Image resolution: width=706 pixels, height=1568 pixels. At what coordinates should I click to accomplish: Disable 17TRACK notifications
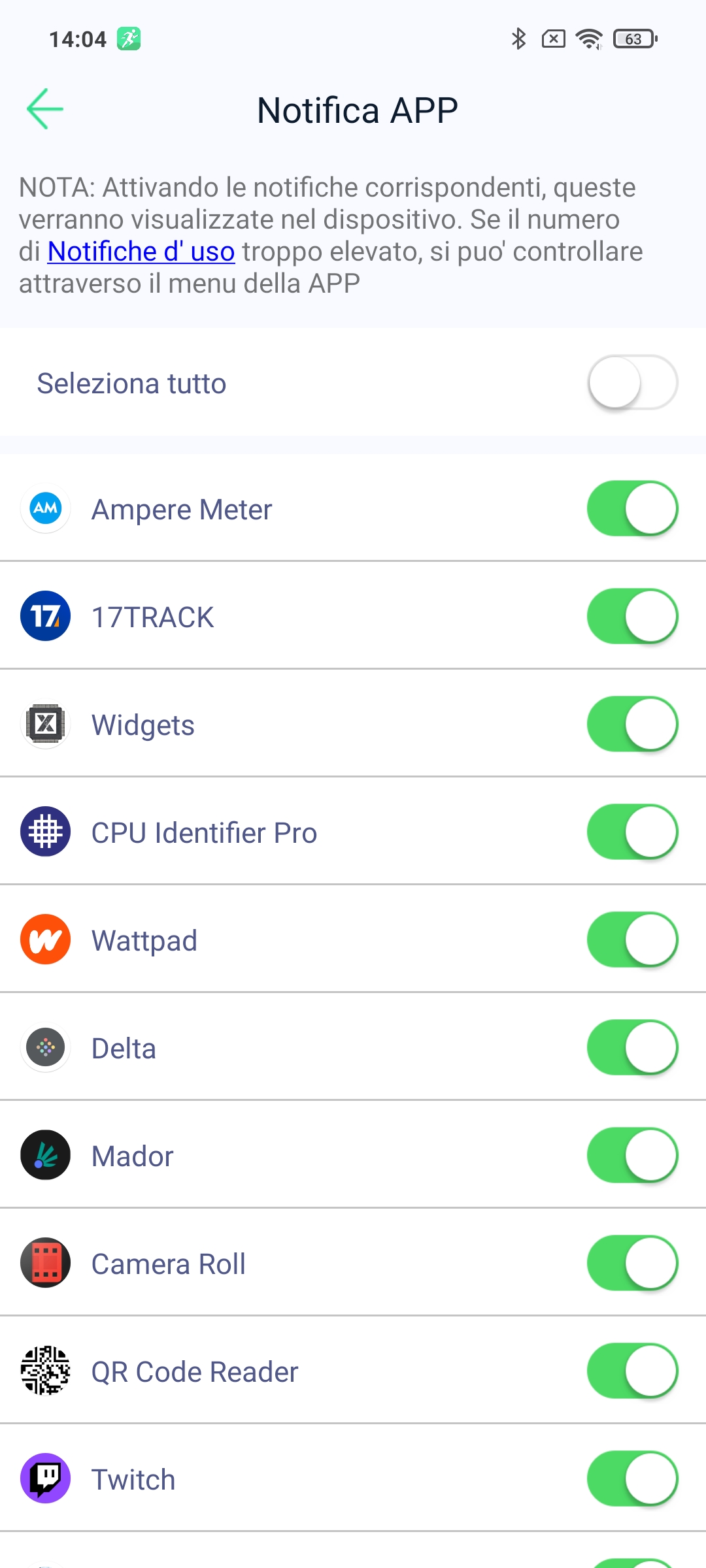pos(632,617)
